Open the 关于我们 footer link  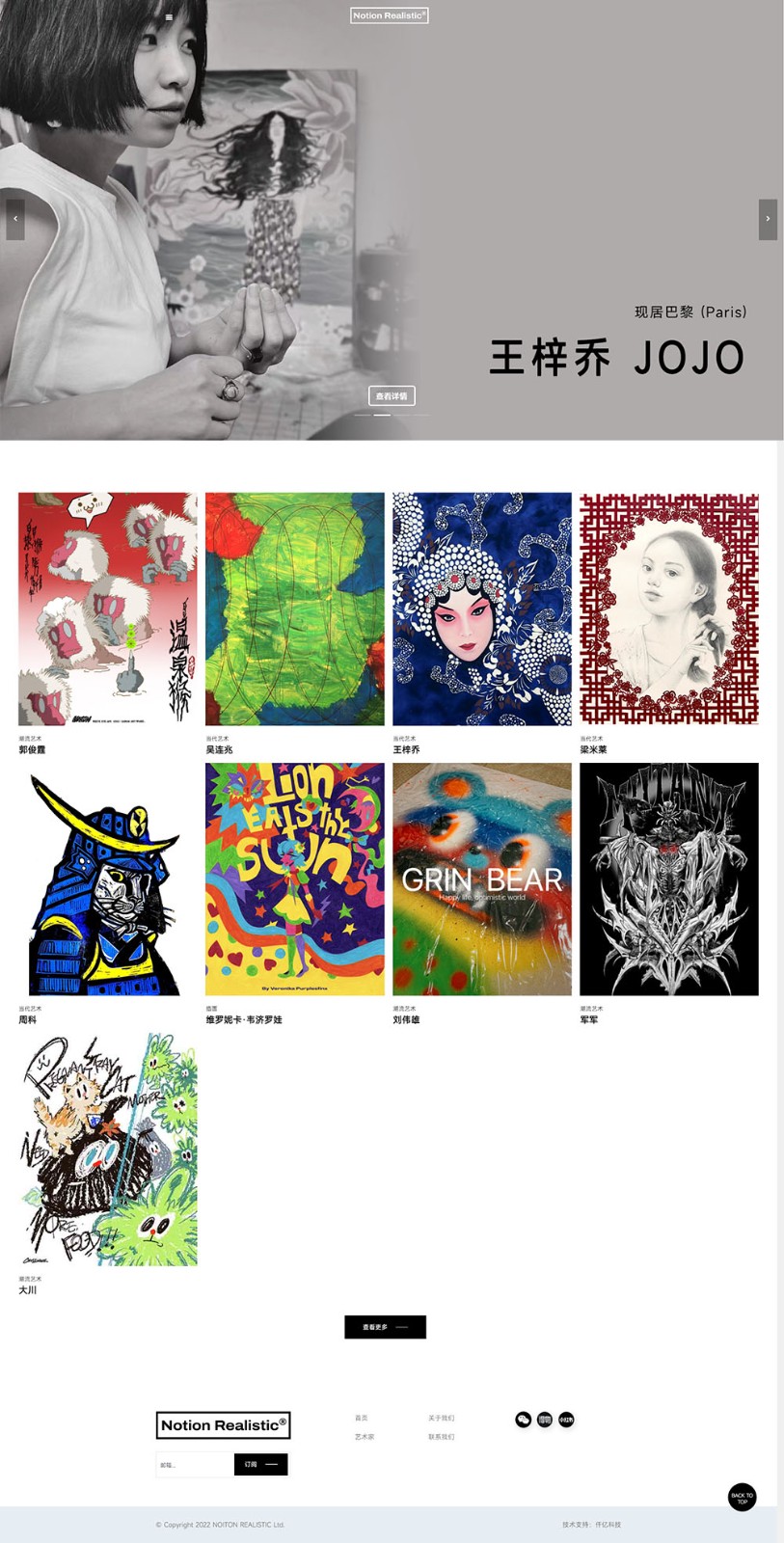click(x=441, y=1418)
